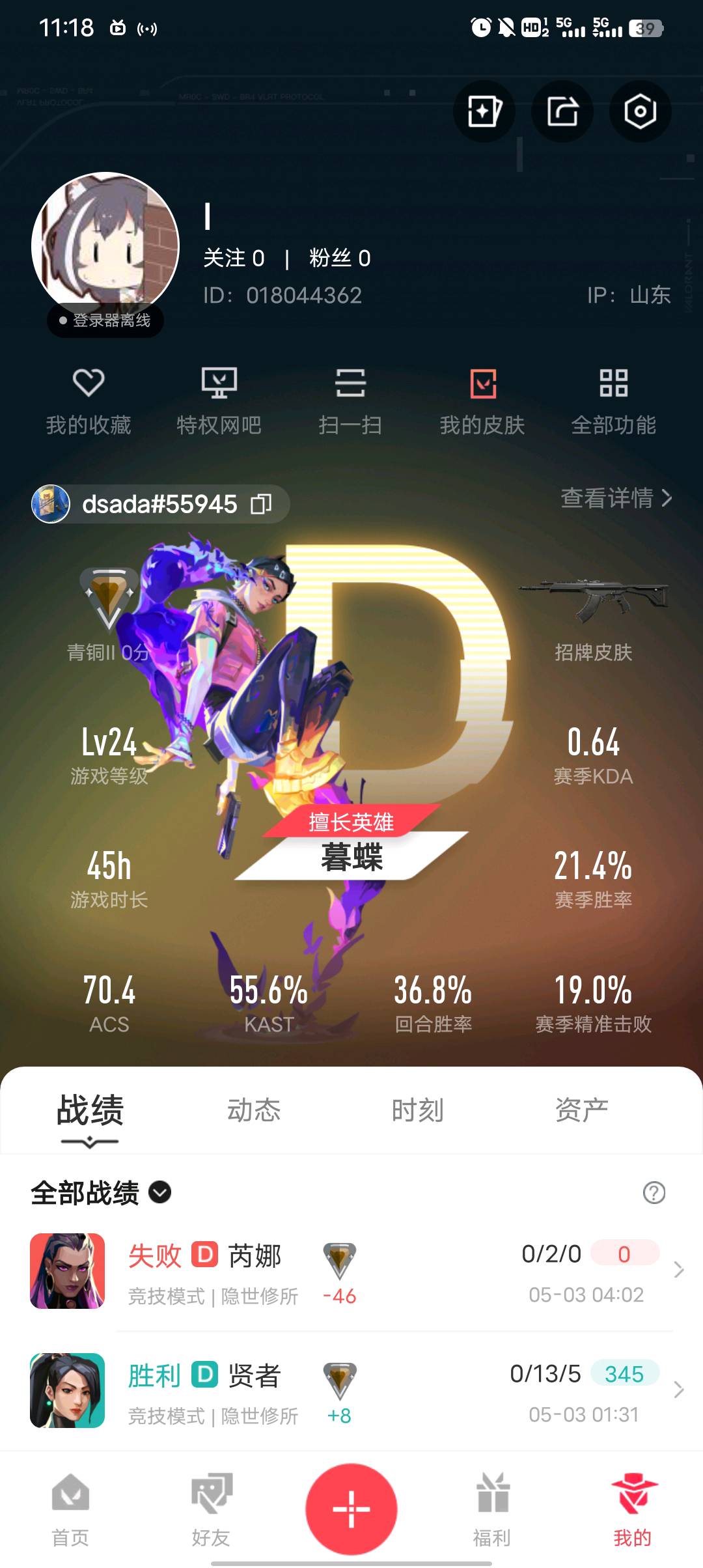Switch to the 时刻 tab

[417, 1110]
